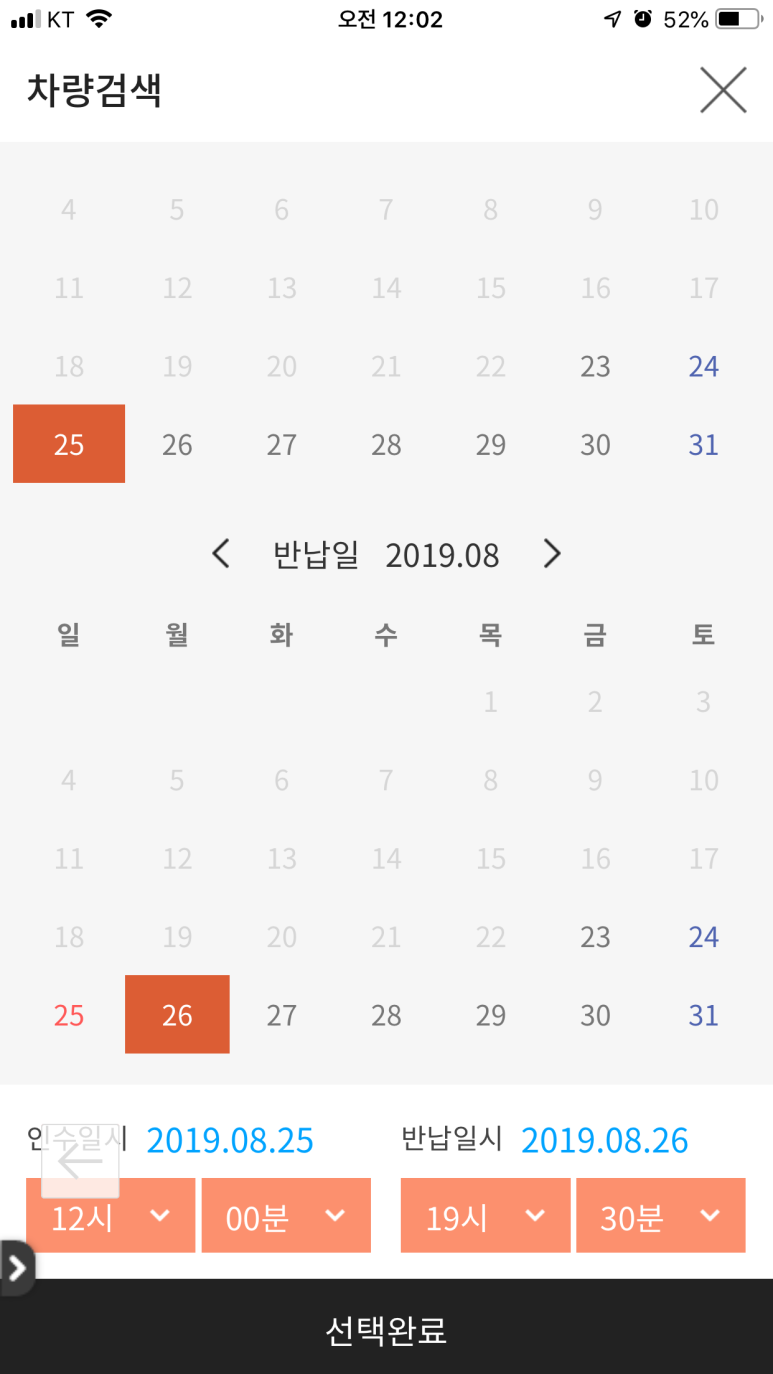The height and width of the screenshot is (1374, 773).
Task: Go to next month for 반납일
Action: coord(552,554)
